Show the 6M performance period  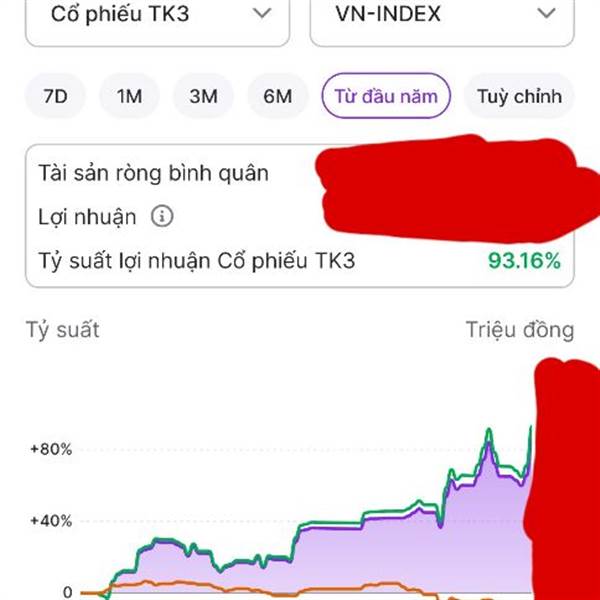277,97
